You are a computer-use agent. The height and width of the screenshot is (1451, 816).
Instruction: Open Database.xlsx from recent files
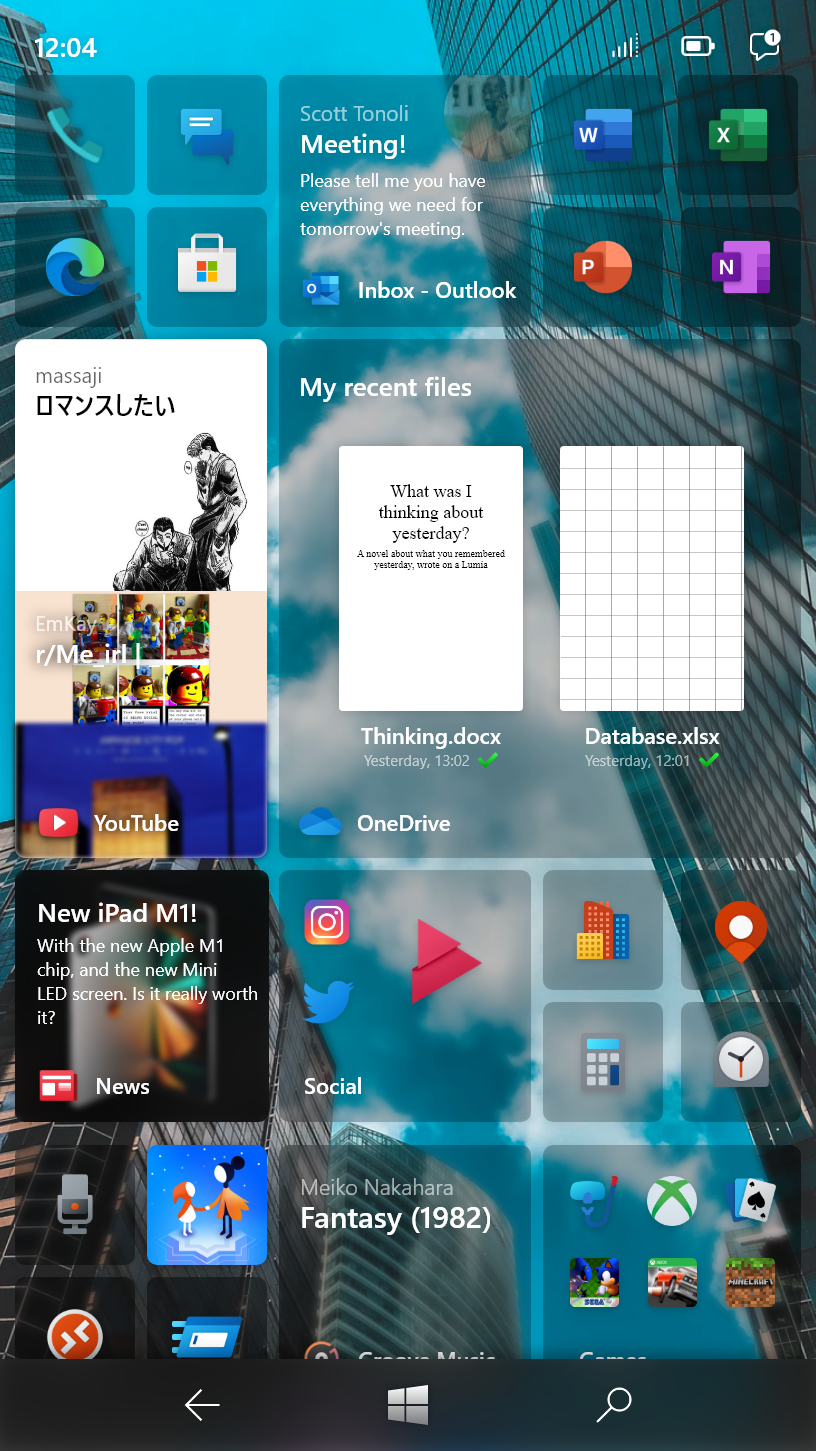point(651,578)
